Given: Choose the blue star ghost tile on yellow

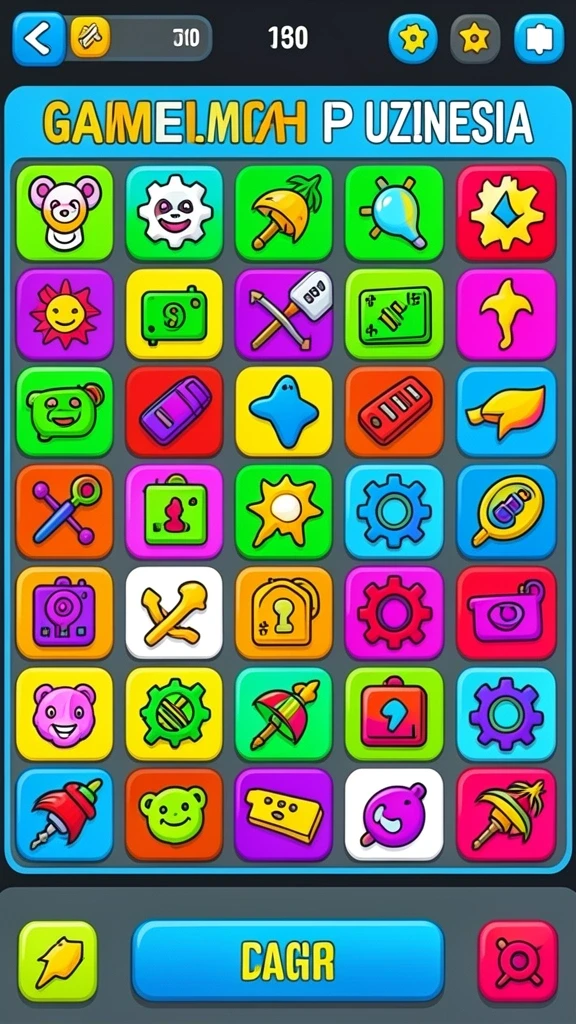Looking at the screenshot, I should coord(284,412).
